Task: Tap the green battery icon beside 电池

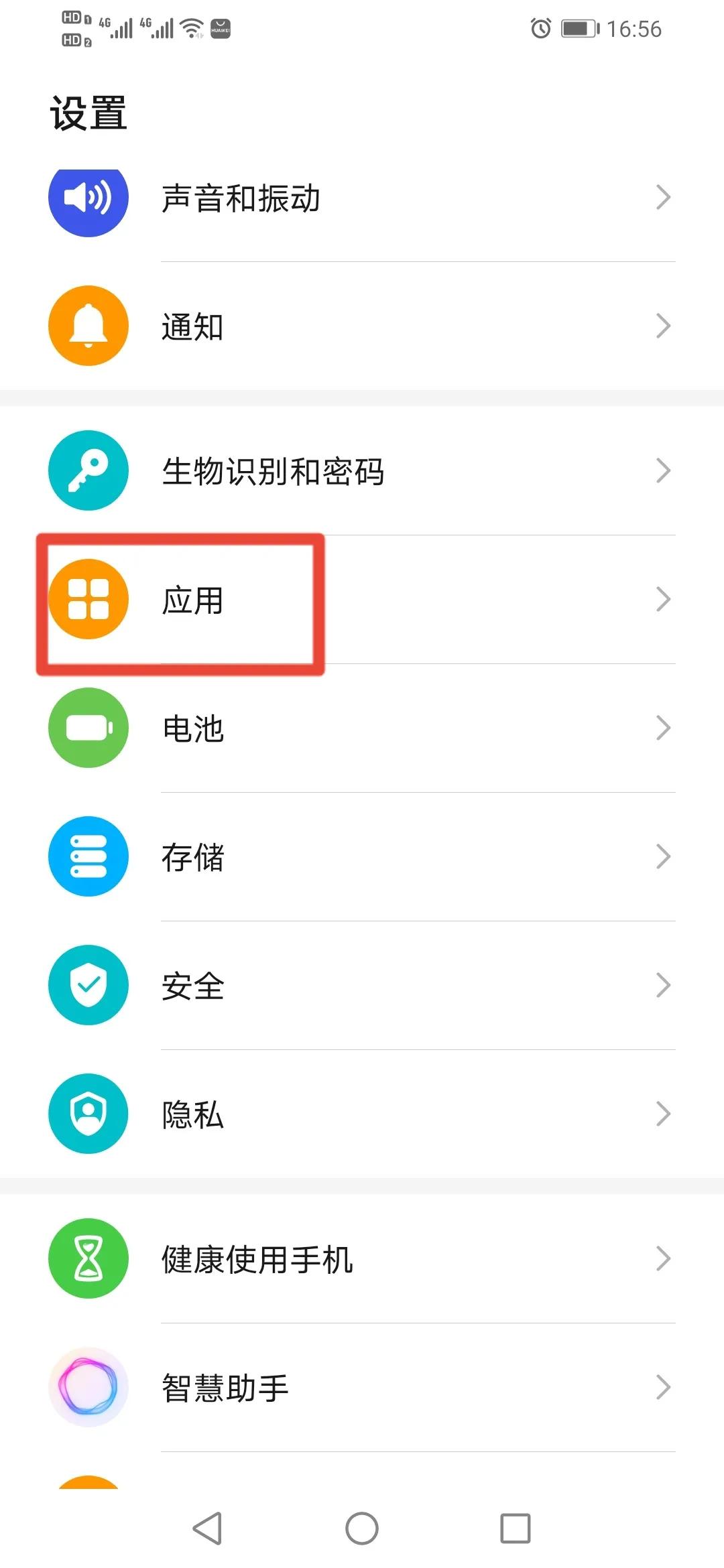Action: click(87, 729)
